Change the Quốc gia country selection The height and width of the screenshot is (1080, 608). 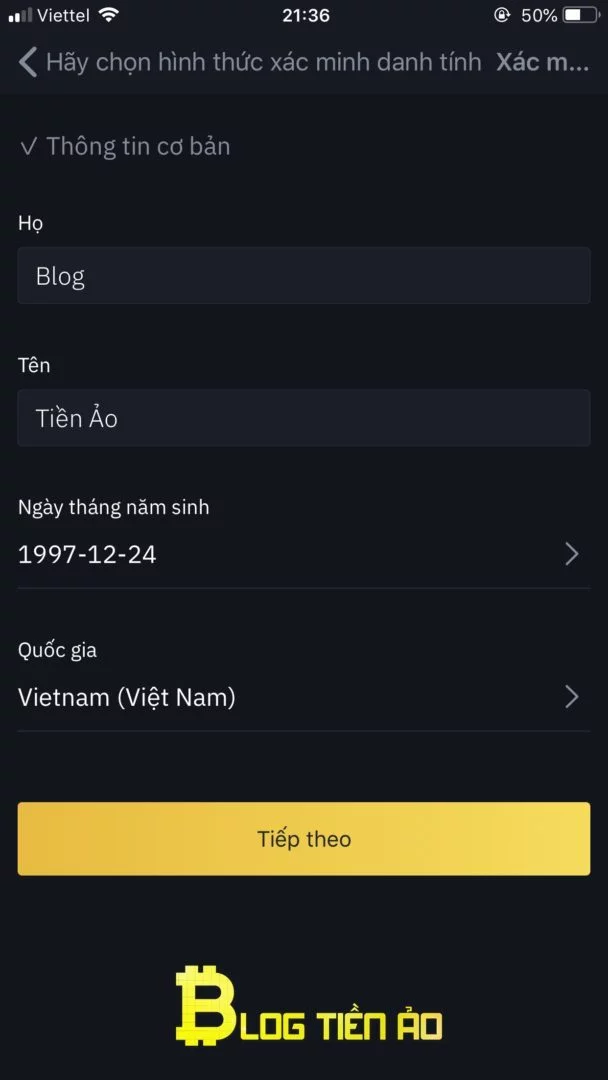(x=304, y=698)
